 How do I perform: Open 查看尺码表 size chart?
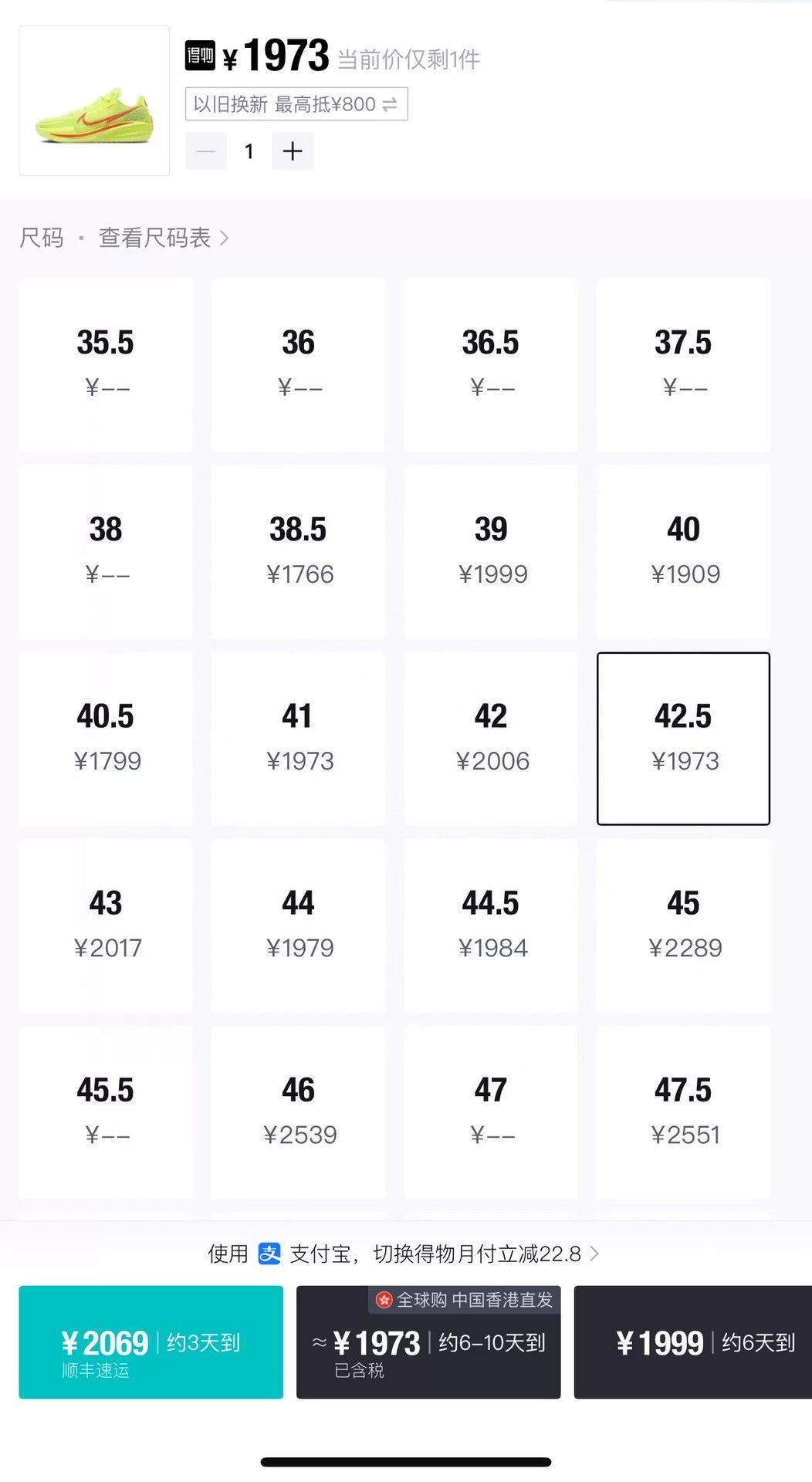click(x=164, y=238)
